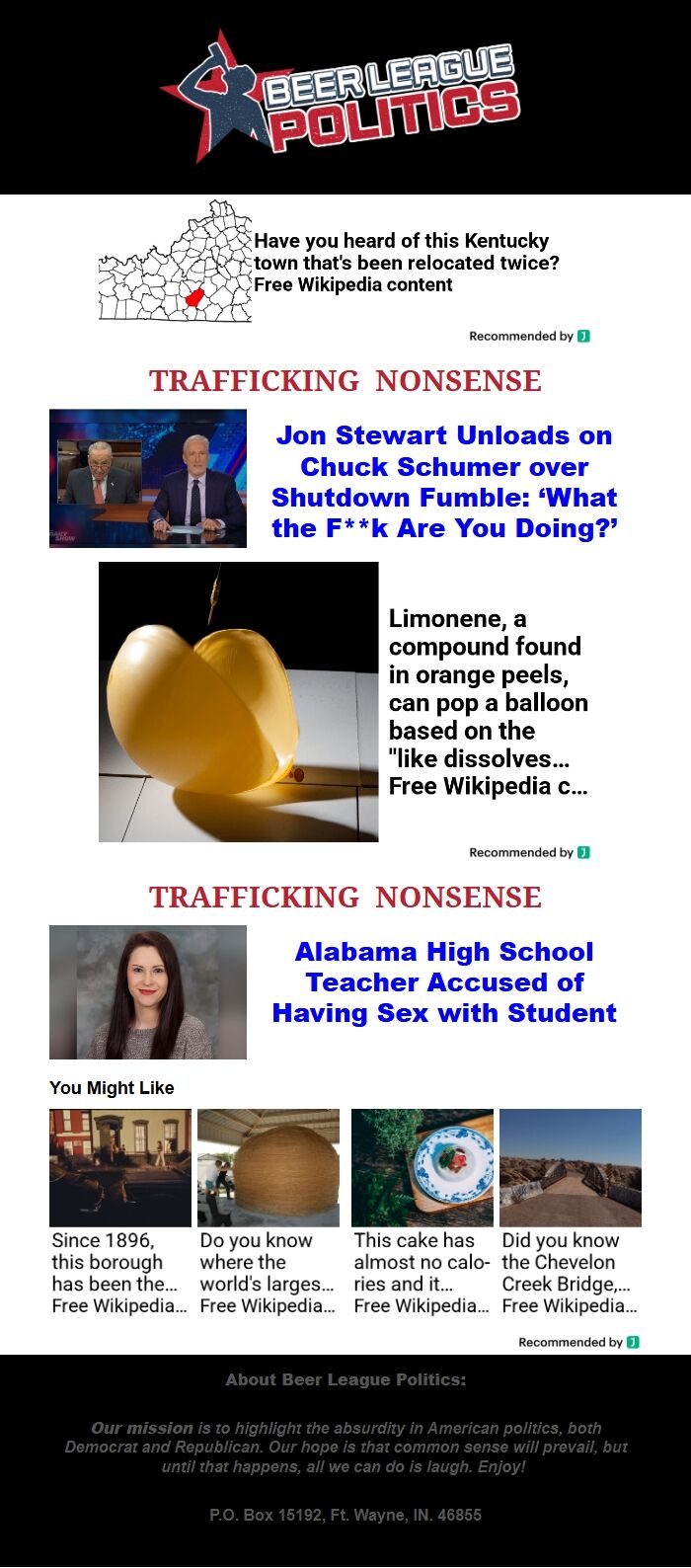Open the Limonene balloon Wikipedia card
691x1568 pixels.
coord(345,702)
